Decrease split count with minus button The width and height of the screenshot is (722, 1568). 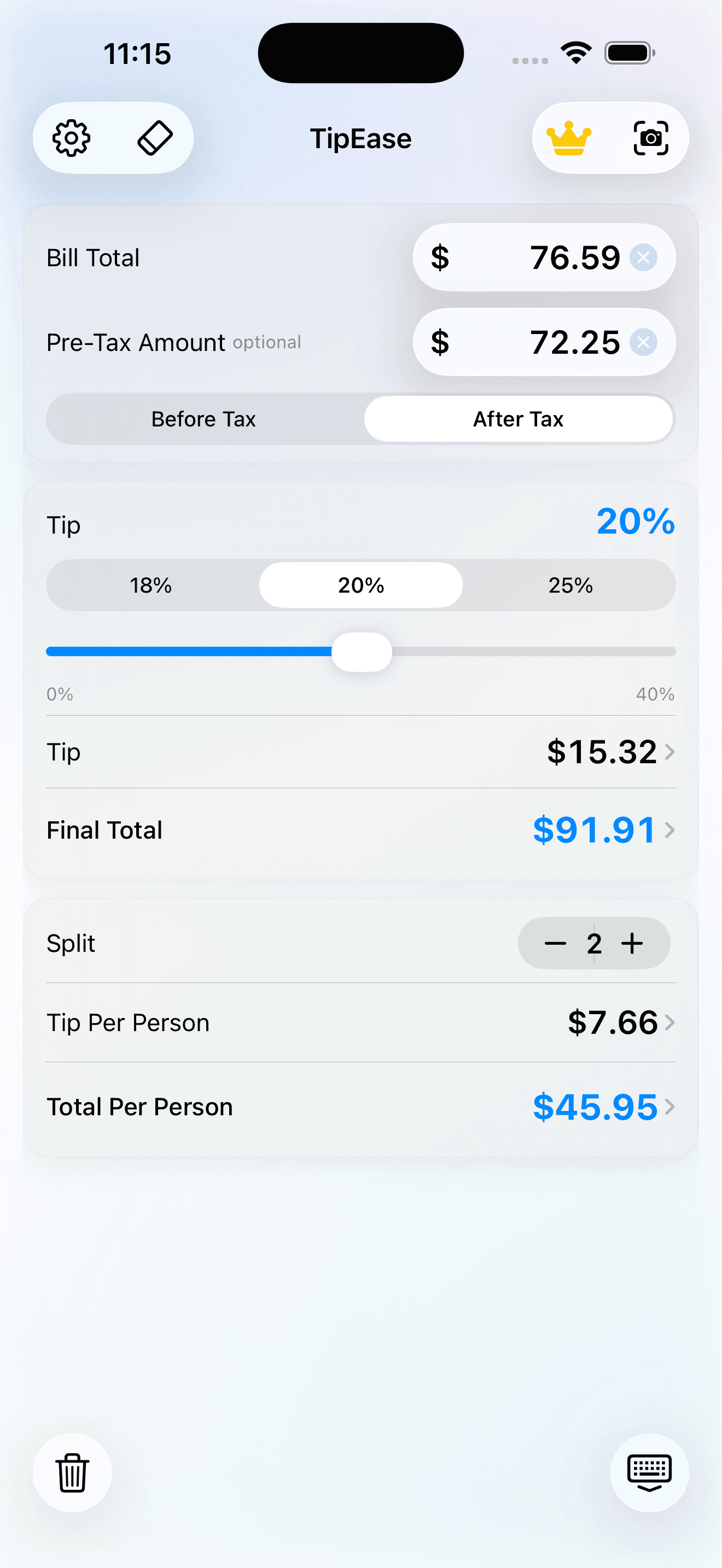pyautogui.click(x=556, y=943)
